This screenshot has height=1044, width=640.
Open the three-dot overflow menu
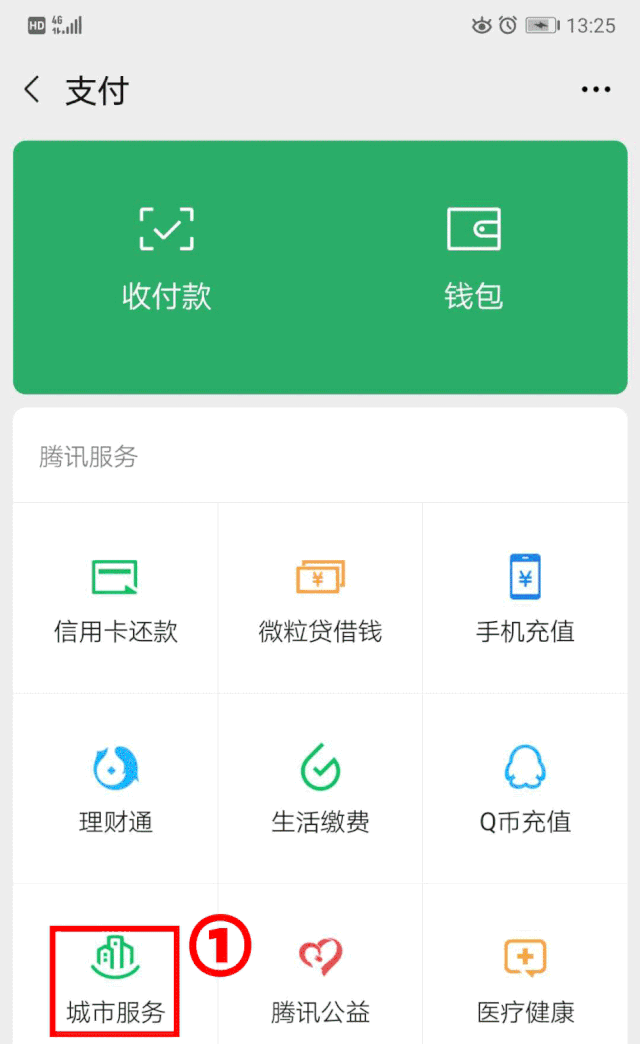pyautogui.click(x=595, y=90)
